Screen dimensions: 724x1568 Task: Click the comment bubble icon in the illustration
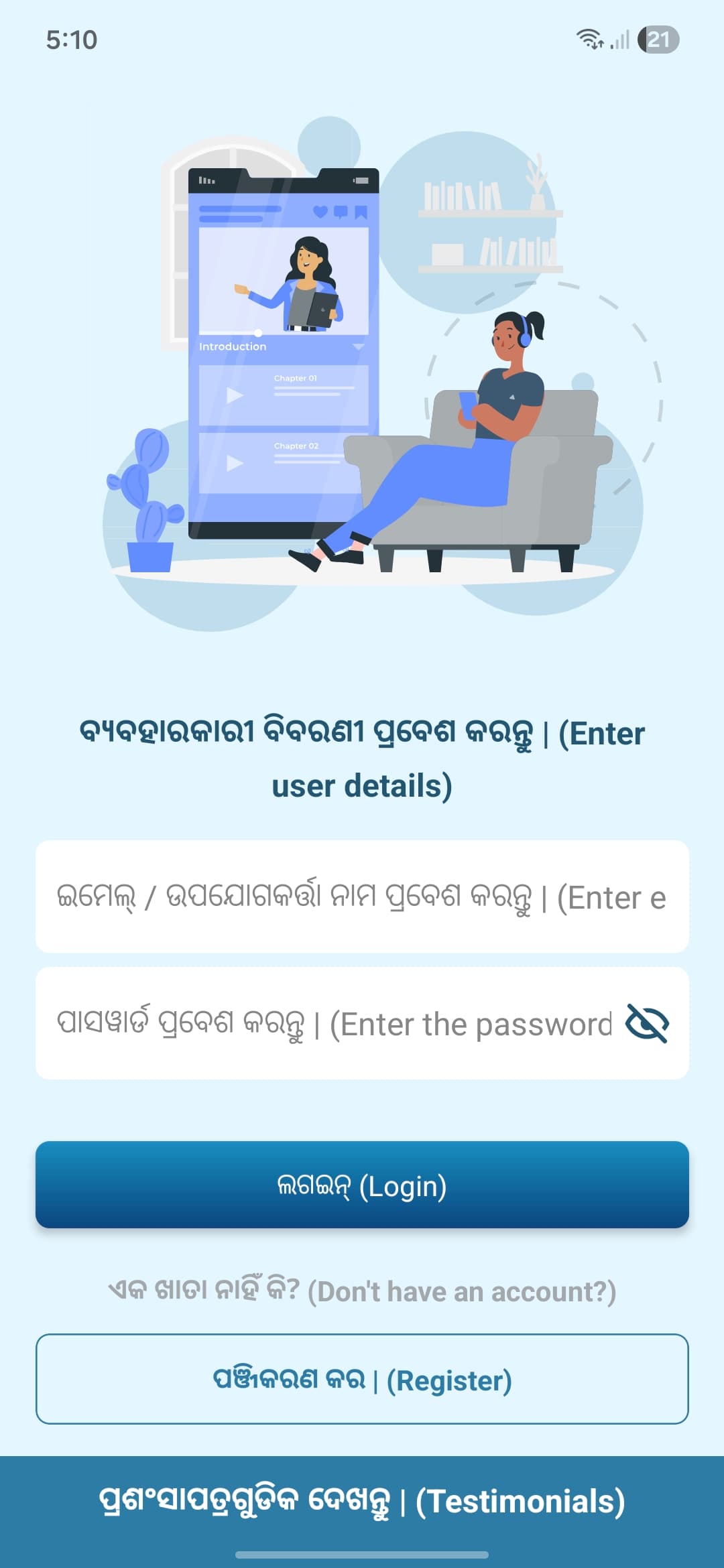[342, 212]
